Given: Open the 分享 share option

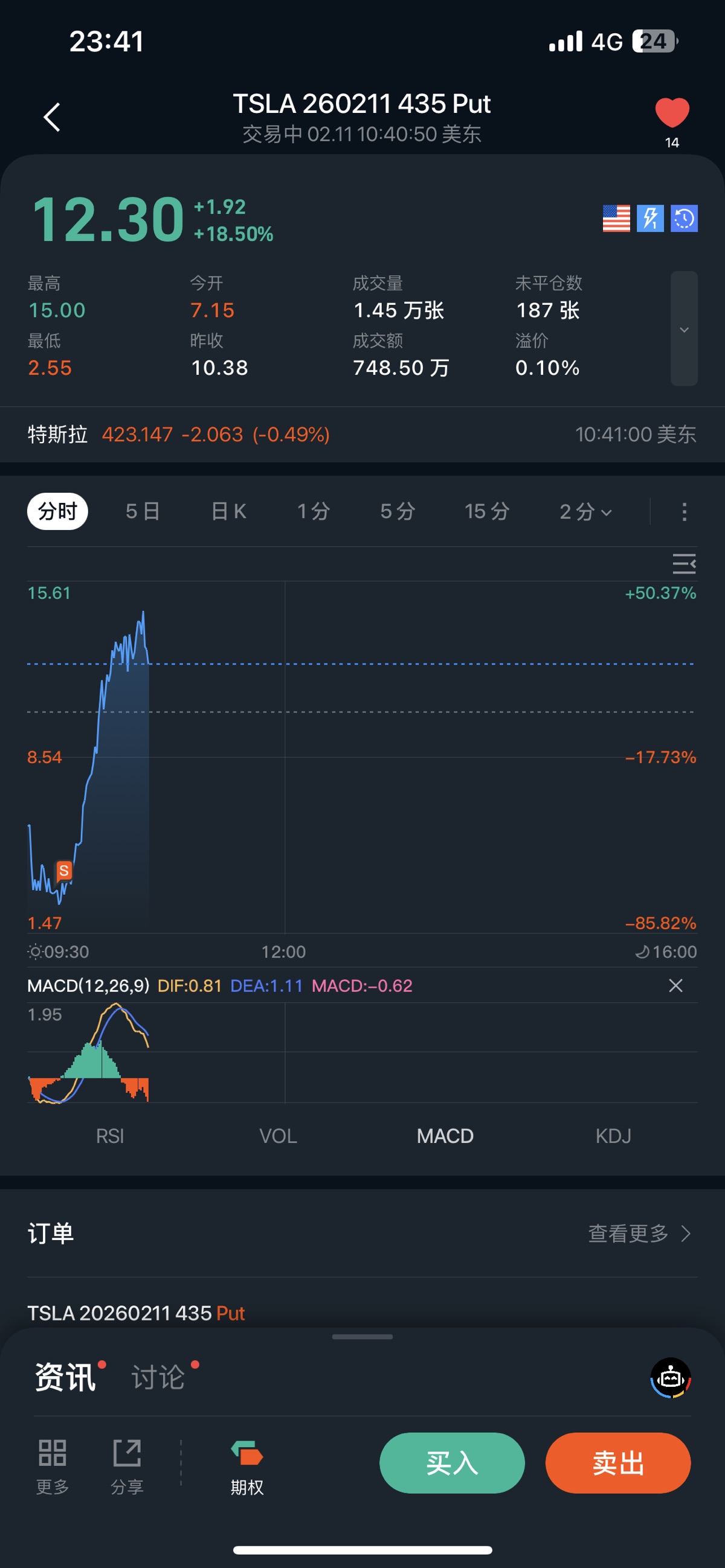Looking at the screenshot, I should click(127, 1466).
